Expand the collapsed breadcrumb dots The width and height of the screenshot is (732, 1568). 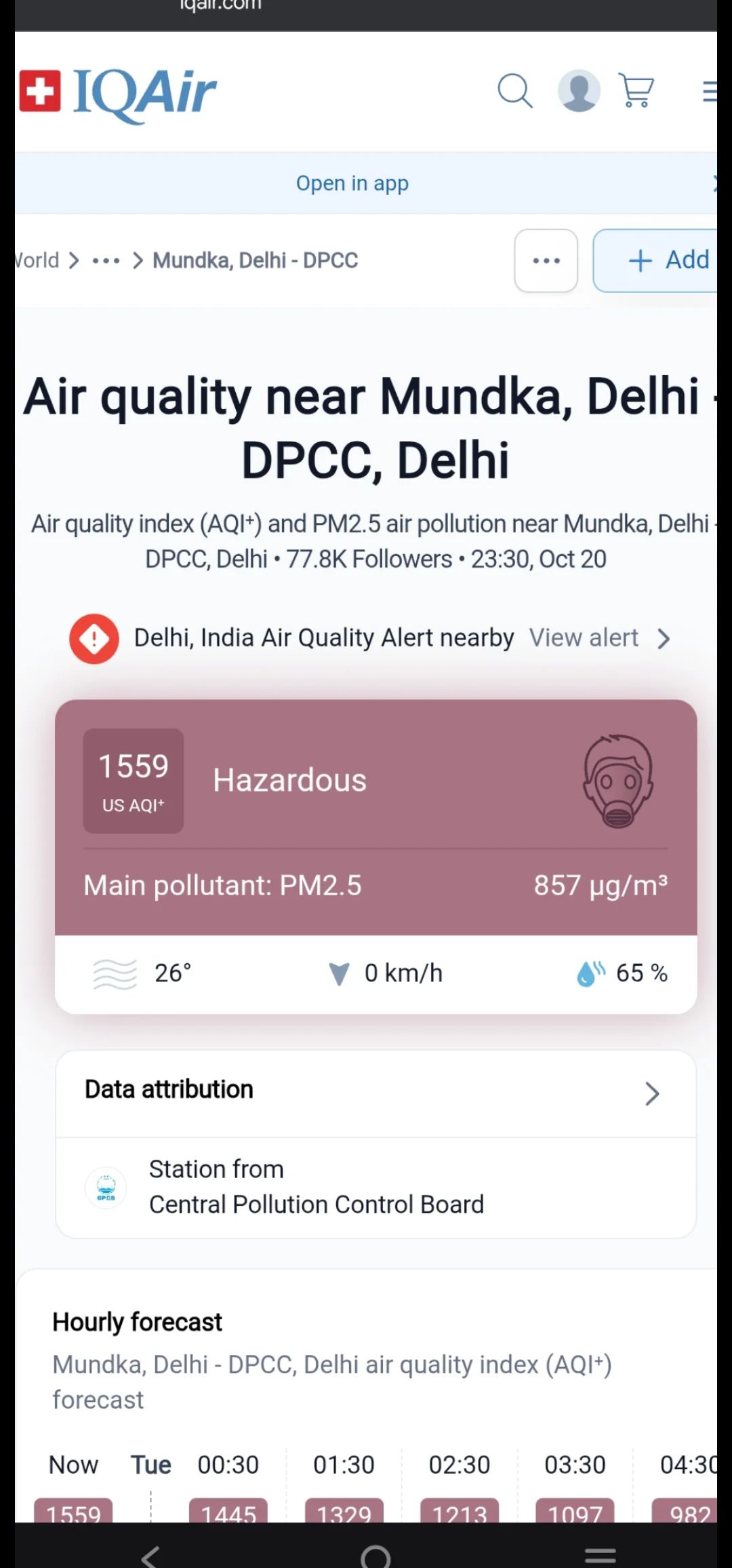[x=106, y=260]
